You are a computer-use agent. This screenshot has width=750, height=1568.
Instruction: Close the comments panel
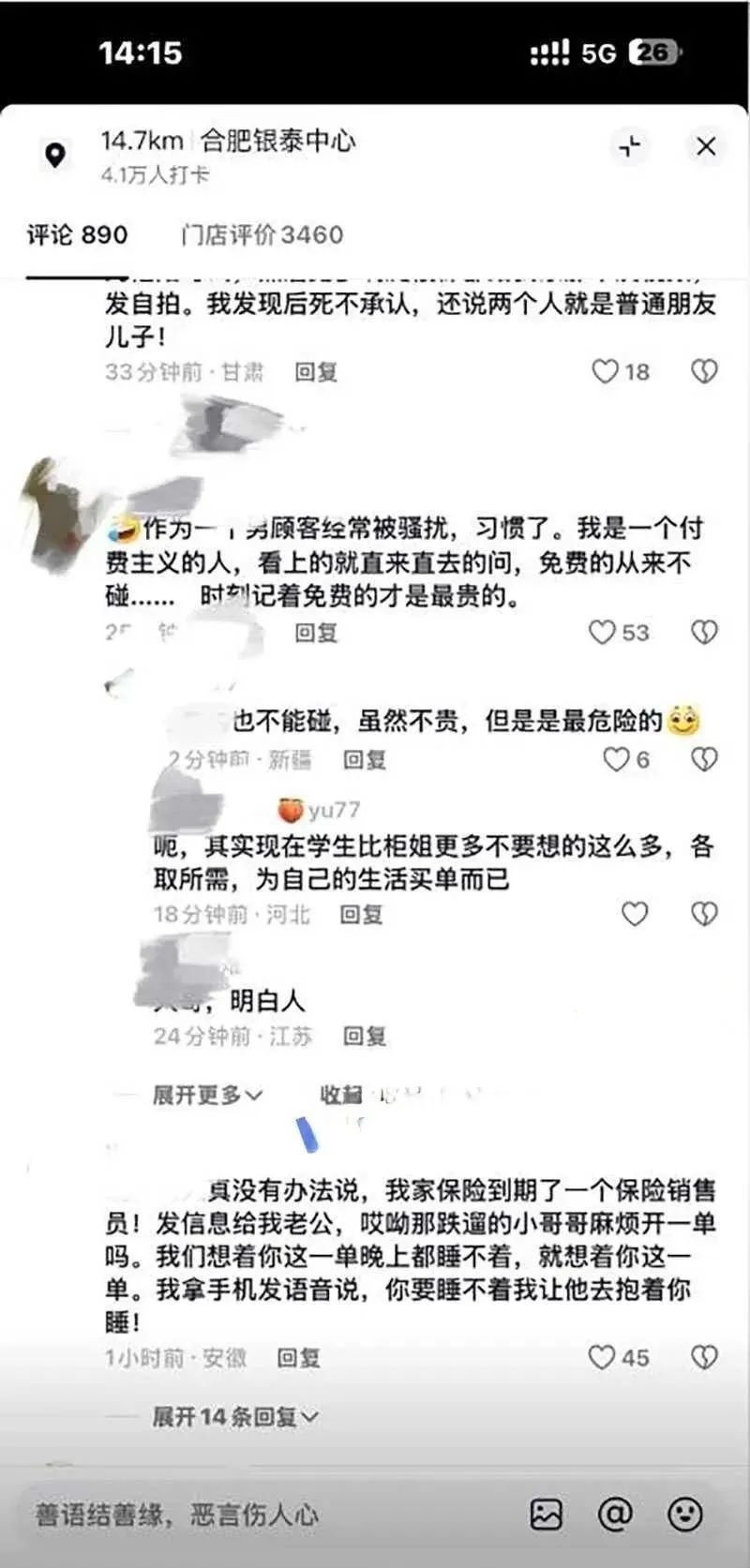706,146
